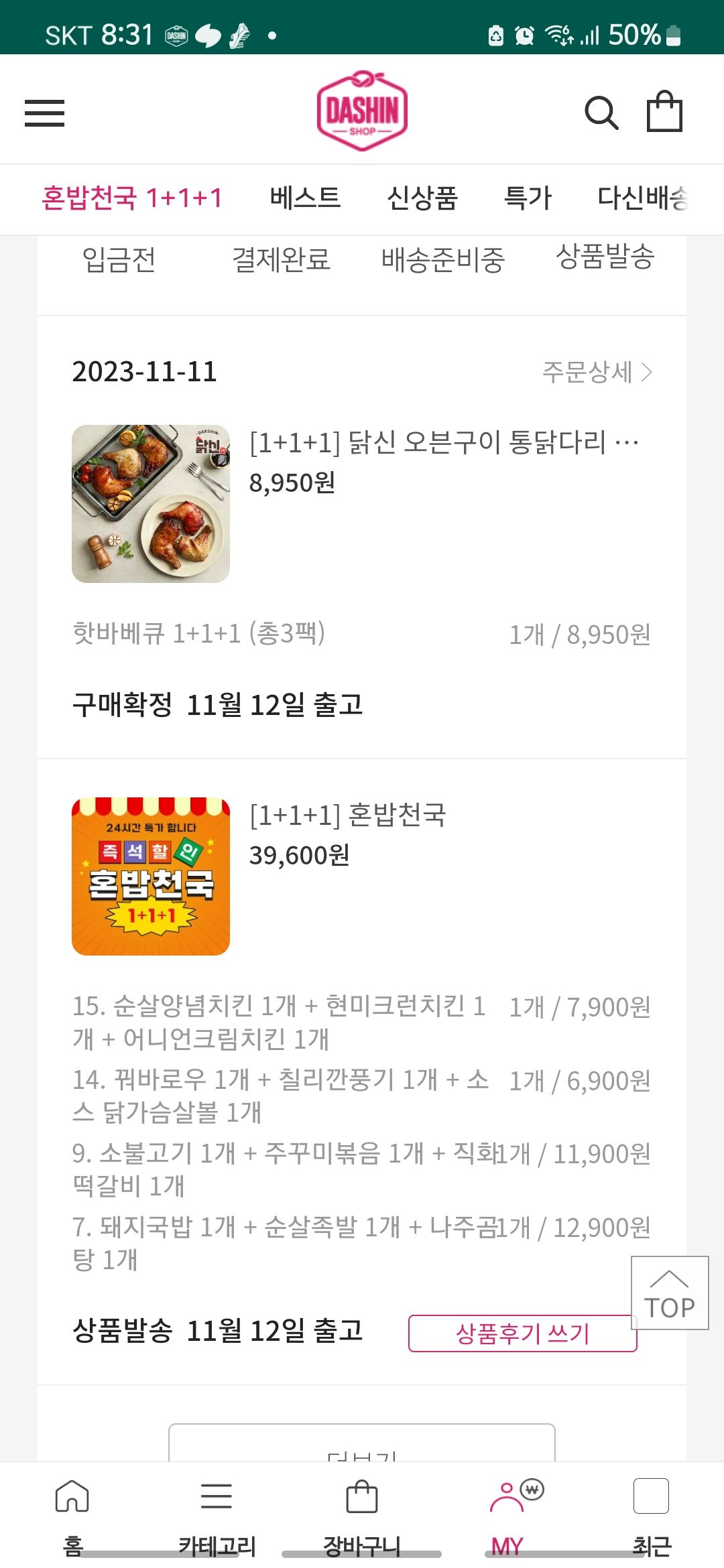Open the hamburger menu
Screen dimensions: 724x1568
point(44,113)
